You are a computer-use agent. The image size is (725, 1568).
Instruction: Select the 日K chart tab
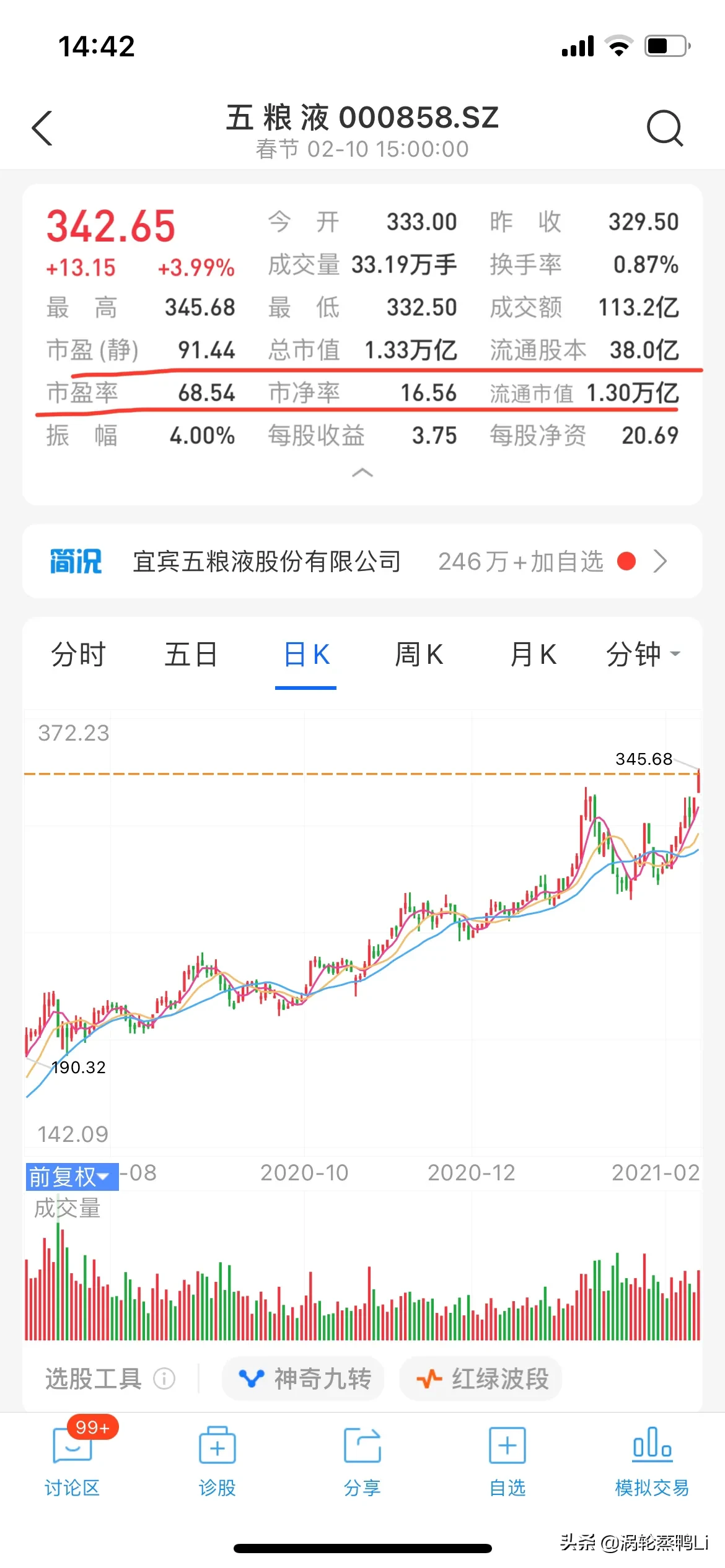click(306, 654)
